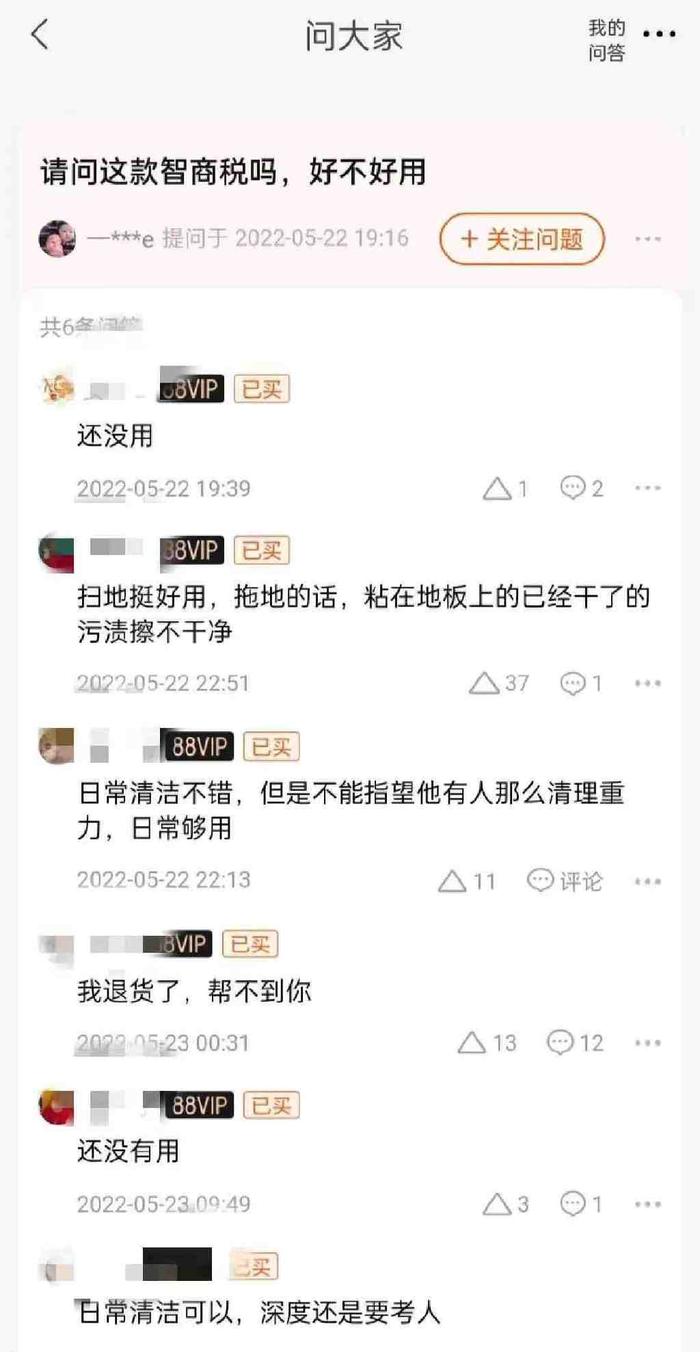700x1352 pixels.
Task: View the comment on 扫地挺好用 answer
Action: pyautogui.click(x=582, y=683)
